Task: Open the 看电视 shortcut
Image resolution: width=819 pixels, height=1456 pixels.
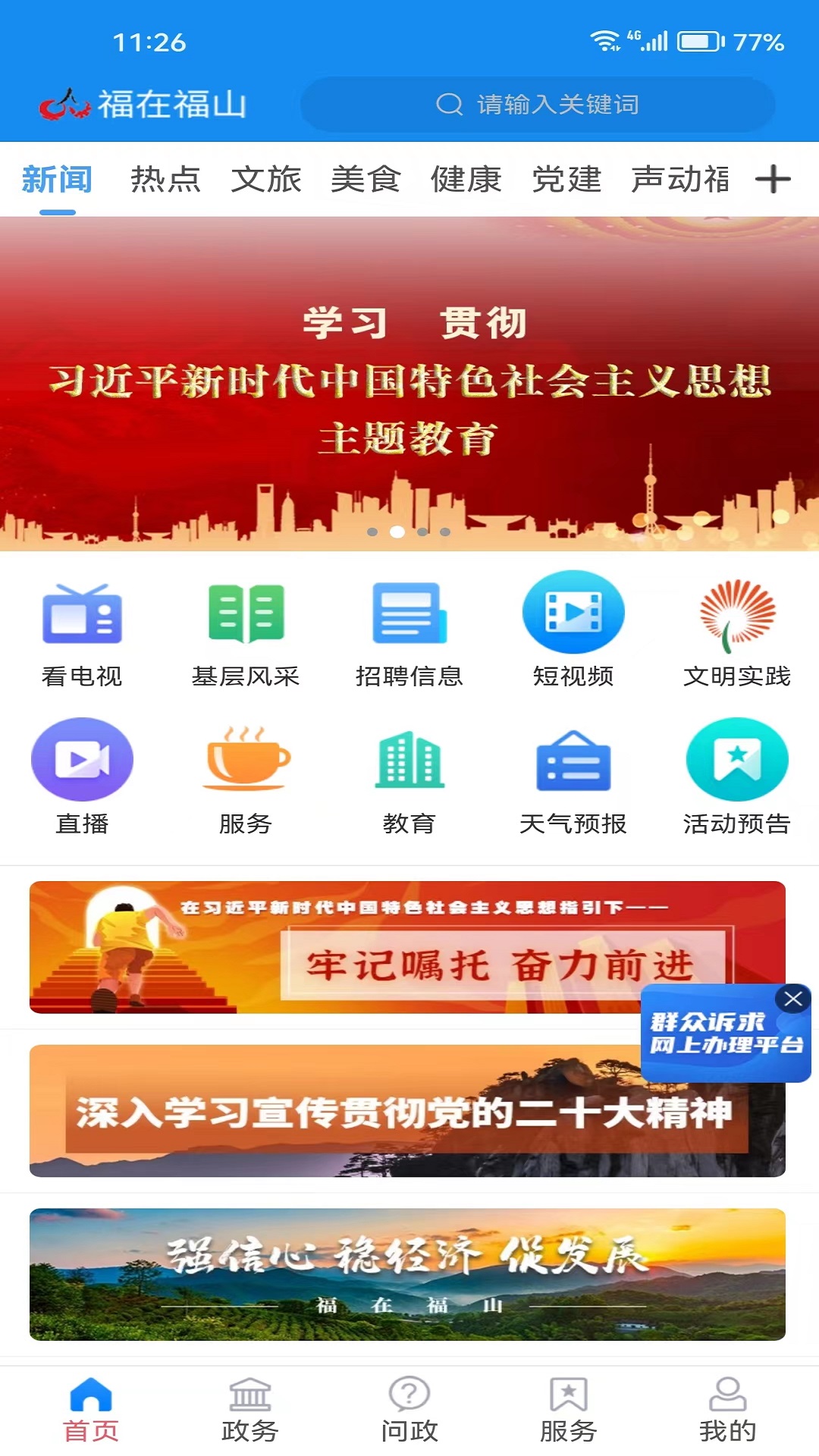Action: point(82,633)
